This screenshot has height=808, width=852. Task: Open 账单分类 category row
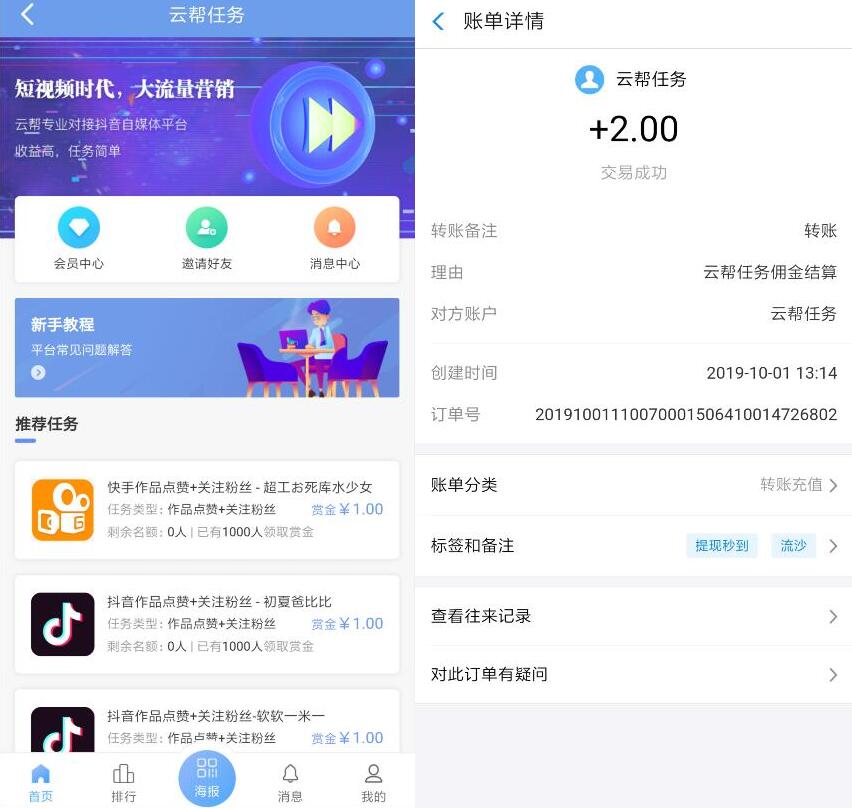(633, 485)
